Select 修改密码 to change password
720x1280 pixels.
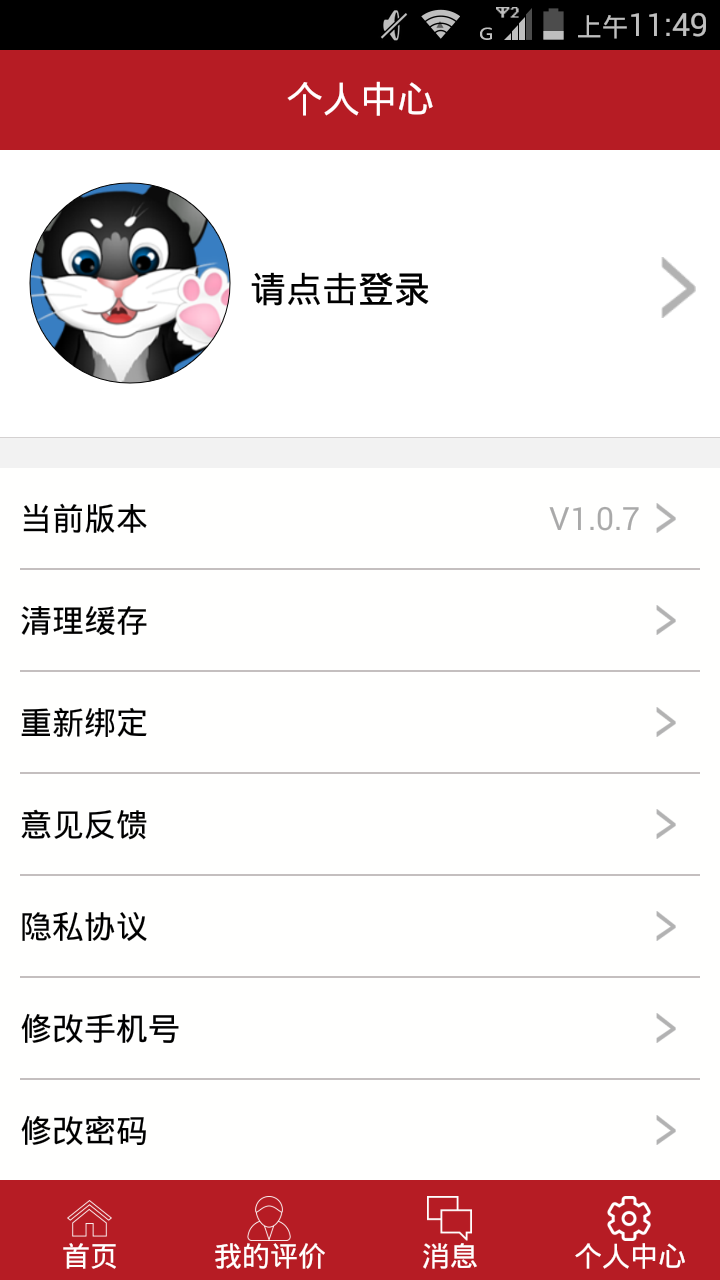360,1131
